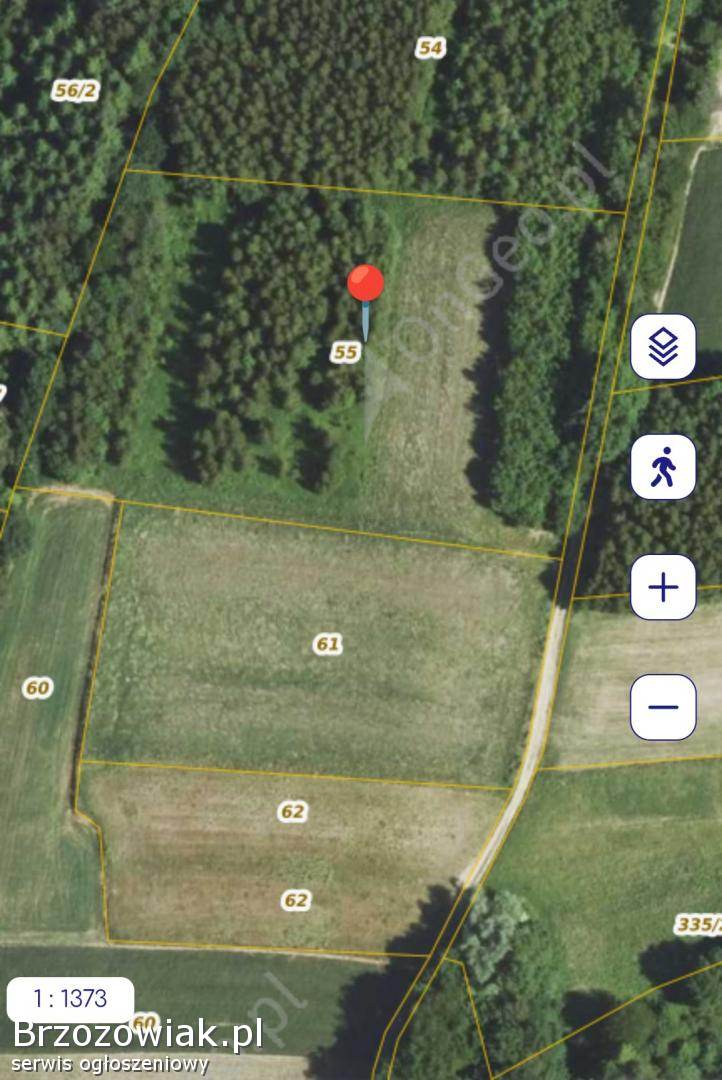The height and width of the screenshot is (1080, 722).
Task: Zoom in with the plus button
Action: click(663, 587)
